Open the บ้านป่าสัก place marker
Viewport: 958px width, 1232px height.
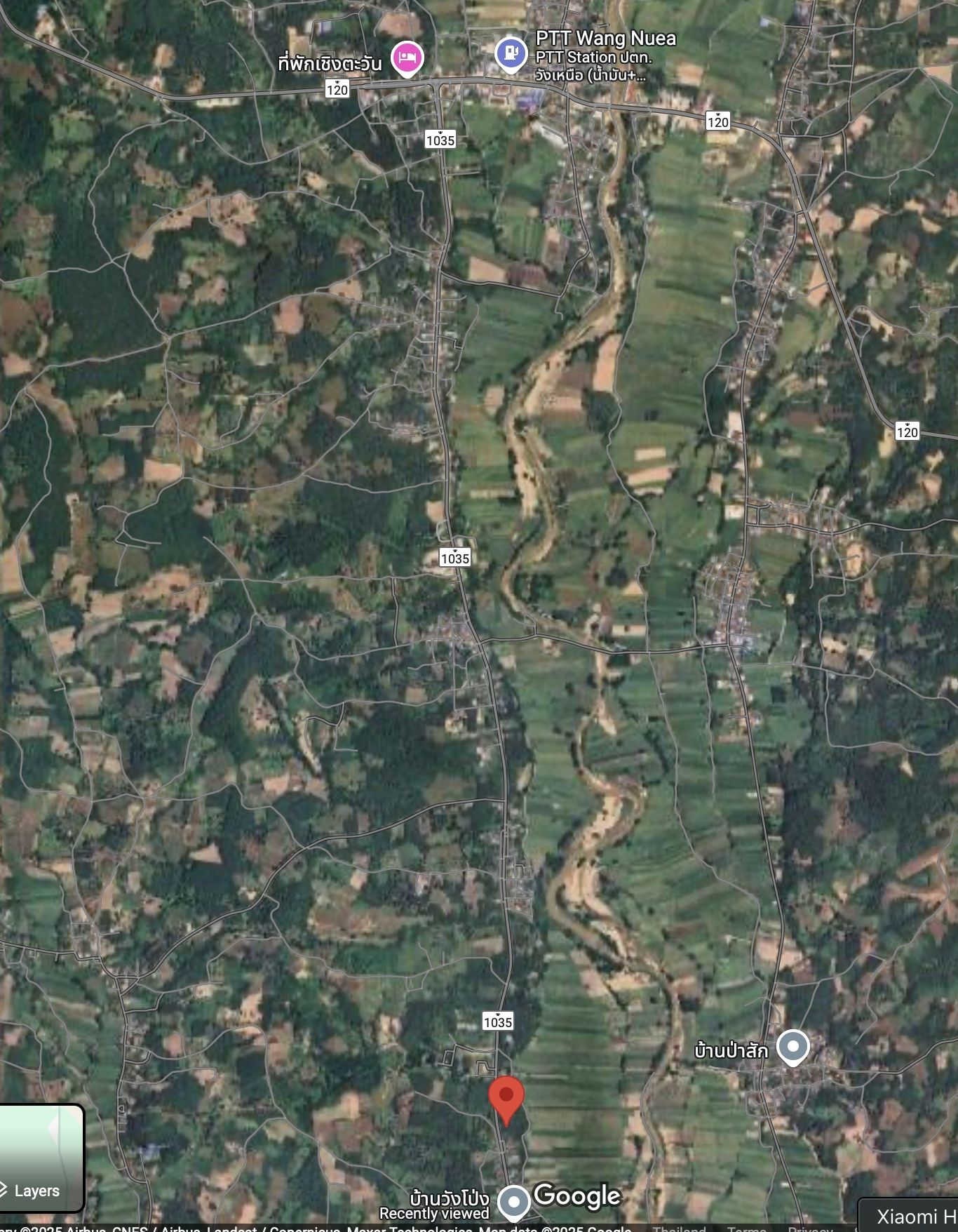[793, 1047]
